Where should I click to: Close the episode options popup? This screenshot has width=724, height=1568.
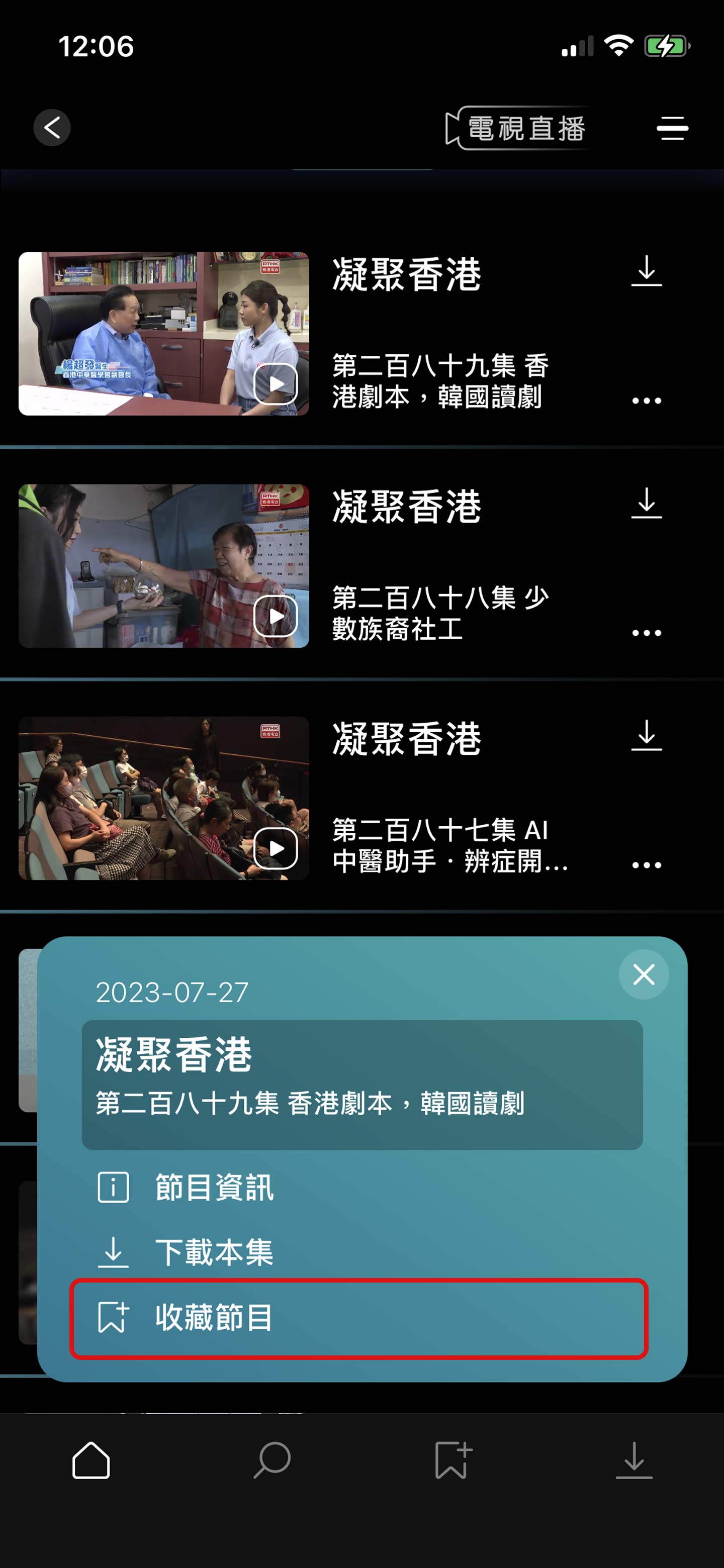[644, 974]
